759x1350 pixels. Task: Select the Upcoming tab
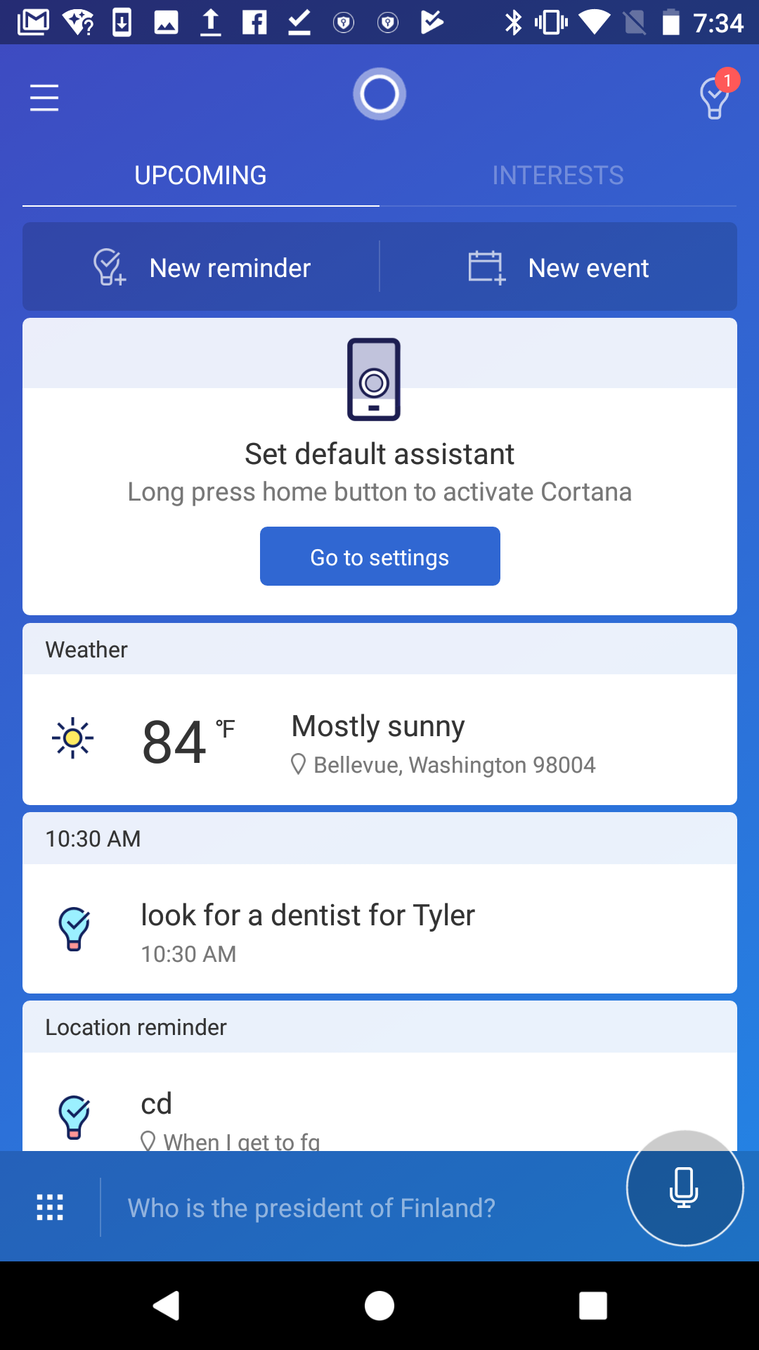tap(200, 175)
